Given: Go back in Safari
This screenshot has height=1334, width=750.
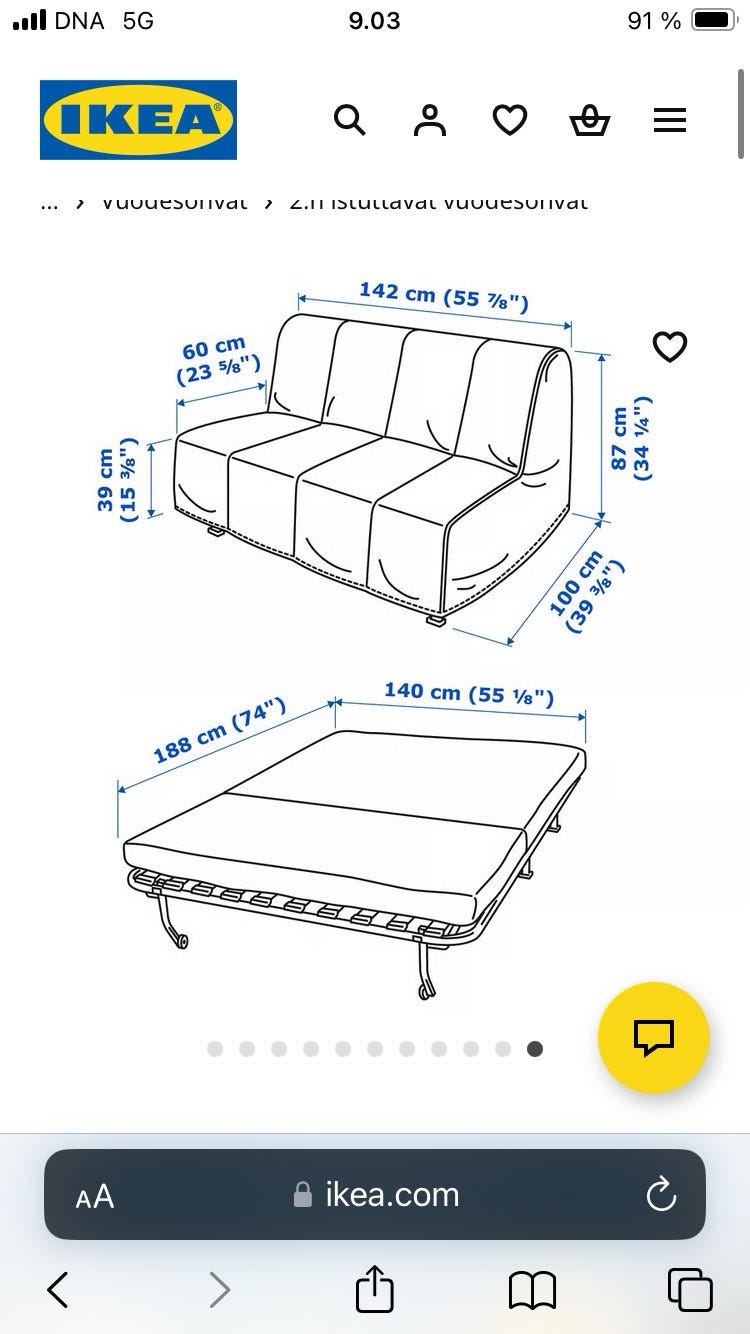Looking at the screenshot, I should point(58,1290).
